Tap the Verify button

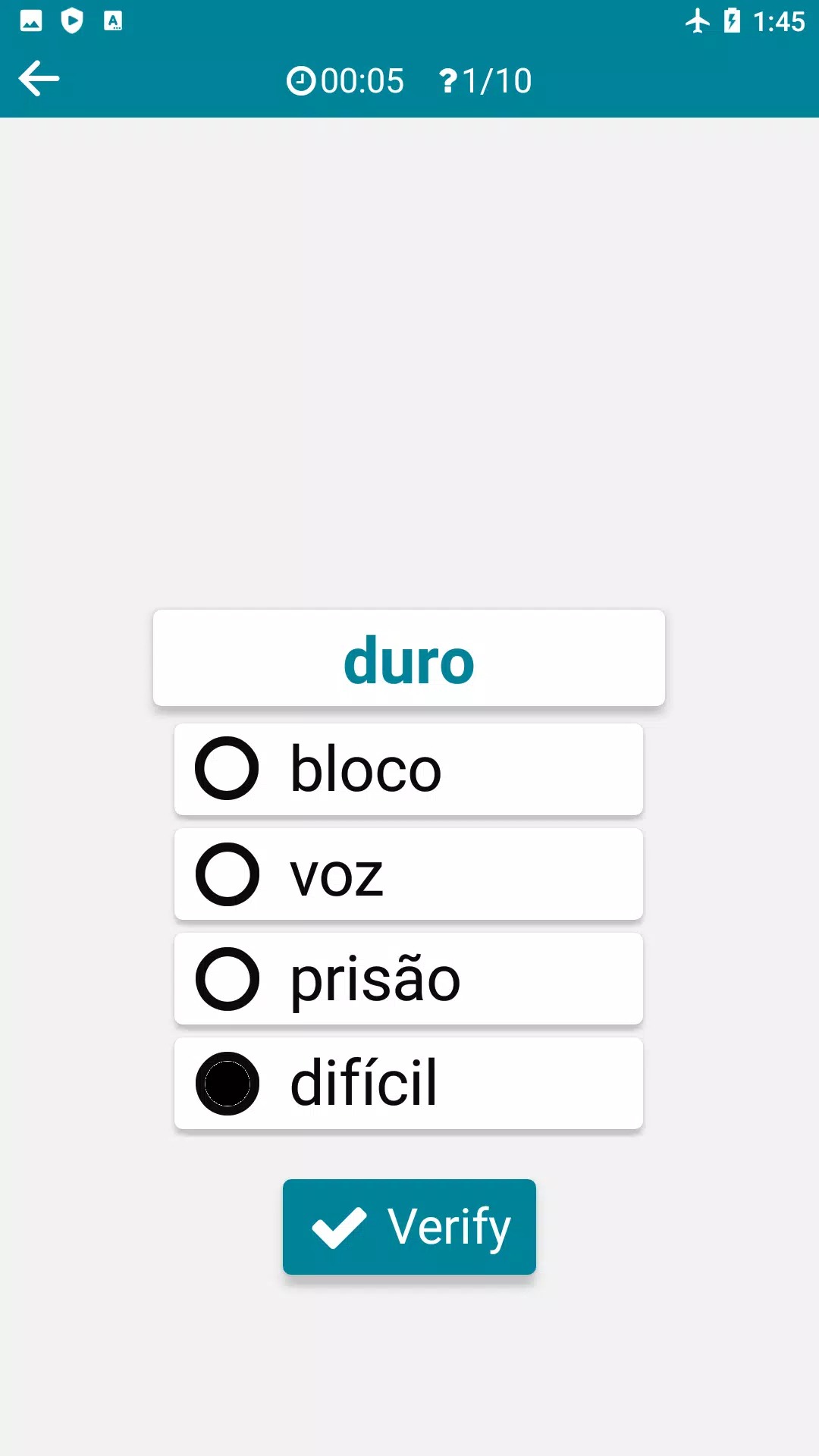click(x=409, y=1226)
